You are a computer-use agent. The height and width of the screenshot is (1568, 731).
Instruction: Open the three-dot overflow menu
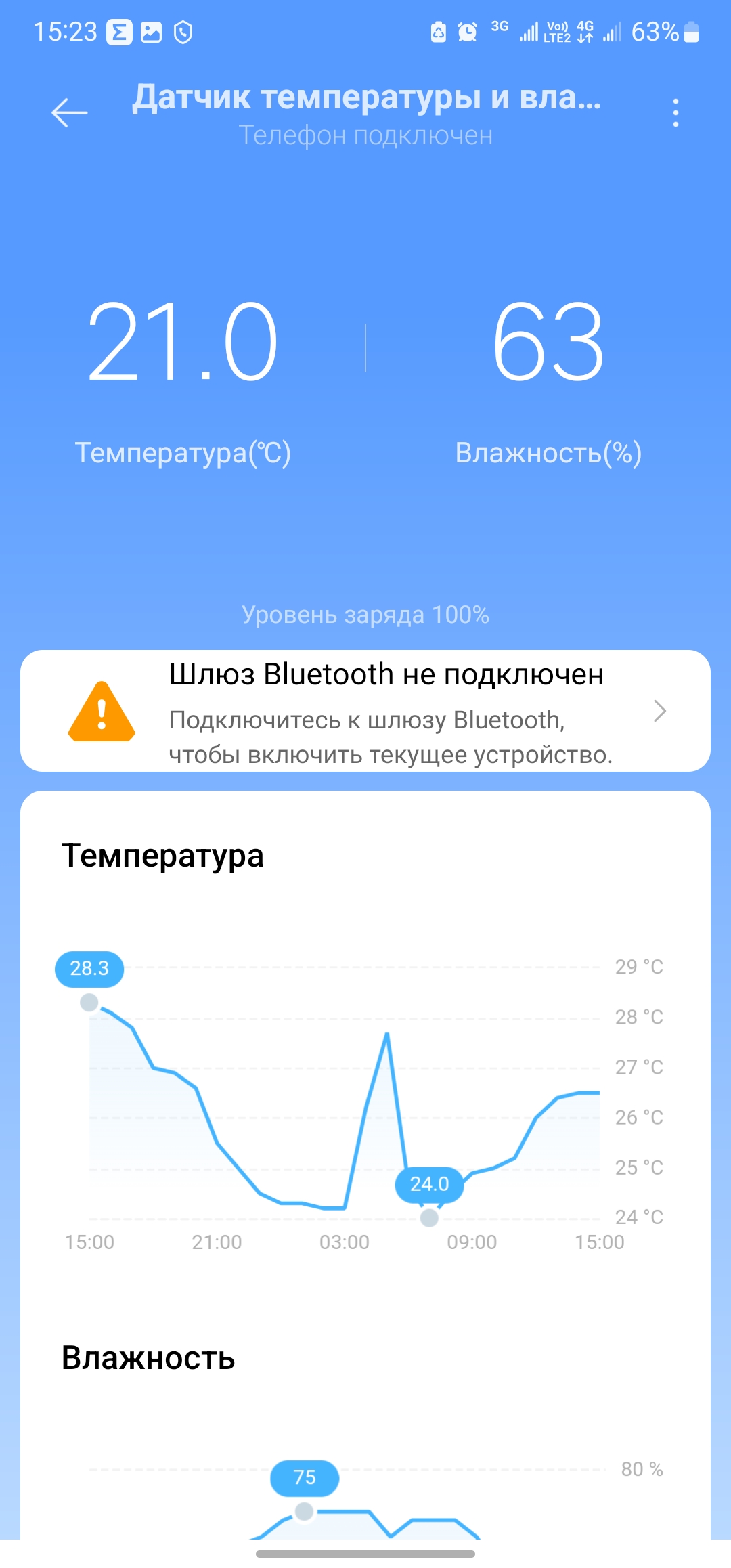coord(675,112)
